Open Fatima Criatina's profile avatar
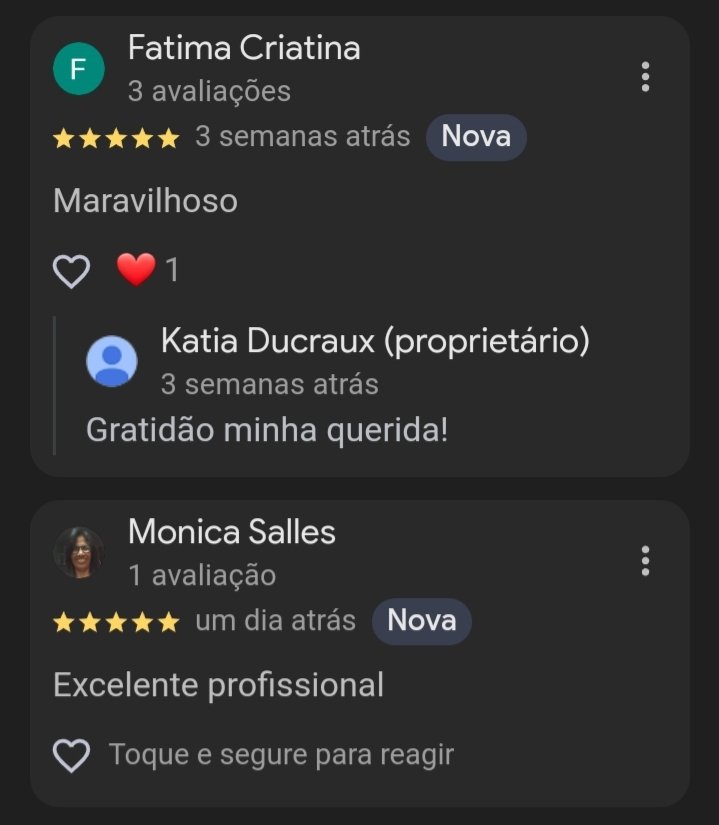719x825 pixels. click(78, 69)
